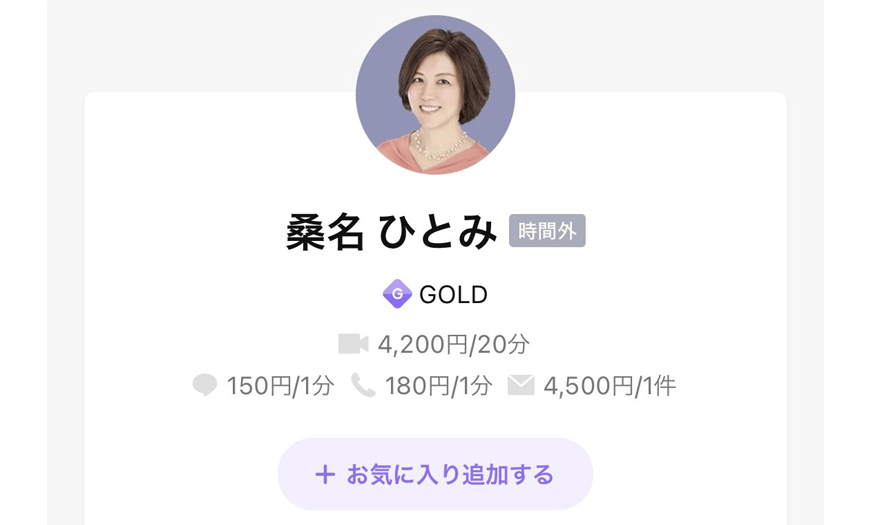Tap the お気に入り追加する button
Screen dimensions: 870x525
(x=435, y=474)
